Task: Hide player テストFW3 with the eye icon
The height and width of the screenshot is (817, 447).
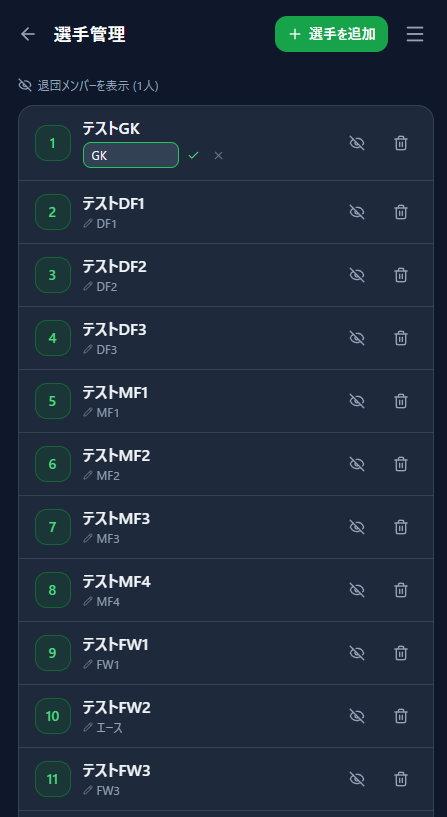Action: tap(357, 779)
